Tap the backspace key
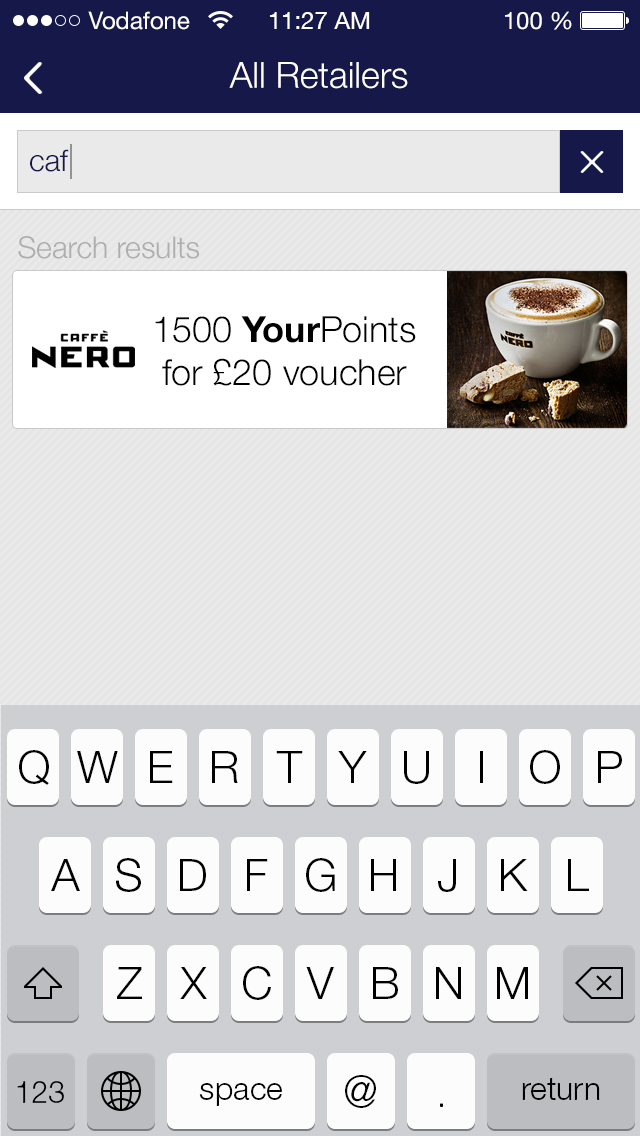Screen dimensions: 640x1136 click(x=599, y=983)
